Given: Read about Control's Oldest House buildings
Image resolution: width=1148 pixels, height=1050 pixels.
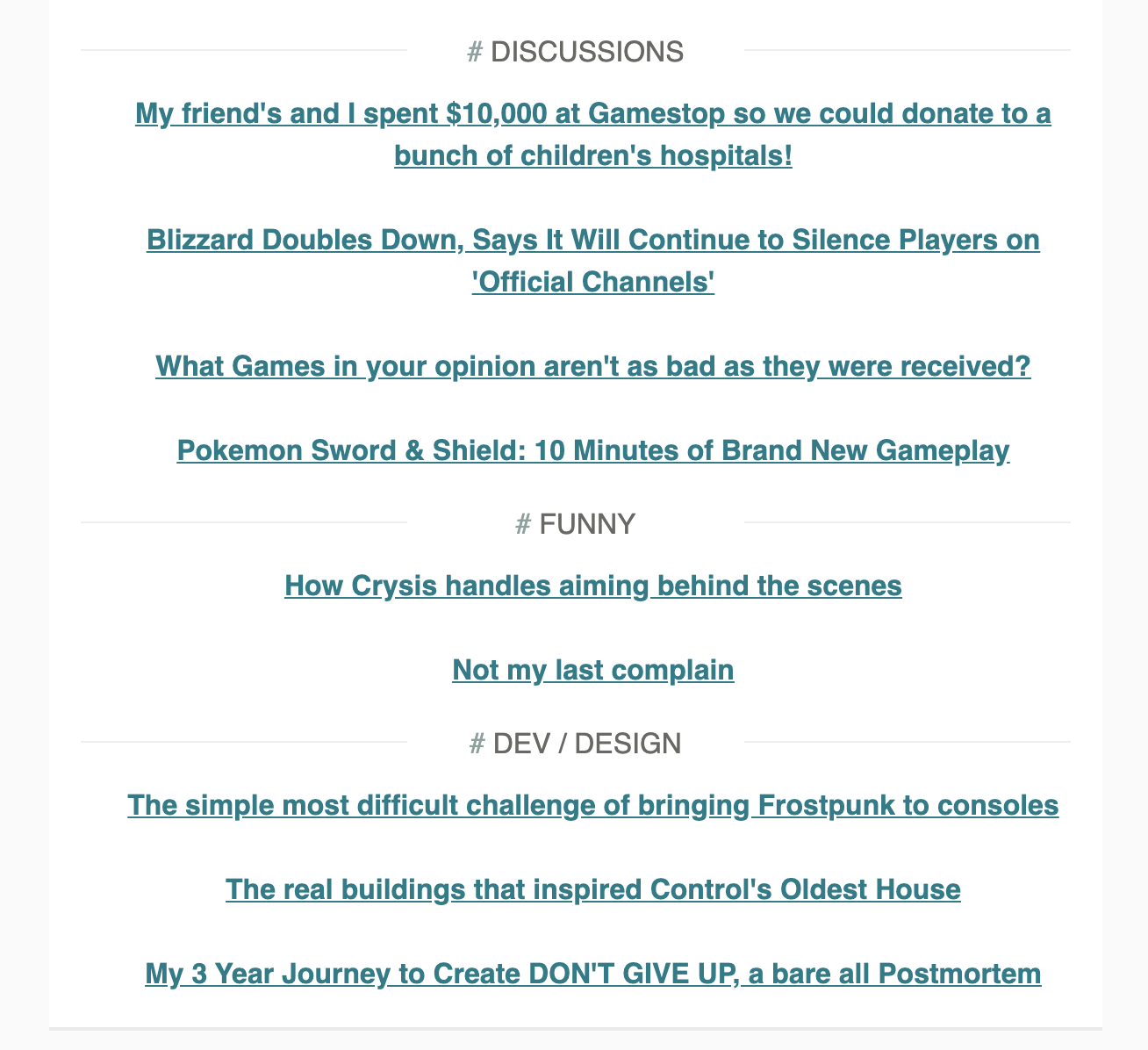Looking at the screenshot, I should pyautogui.click(x=592, y=889).
